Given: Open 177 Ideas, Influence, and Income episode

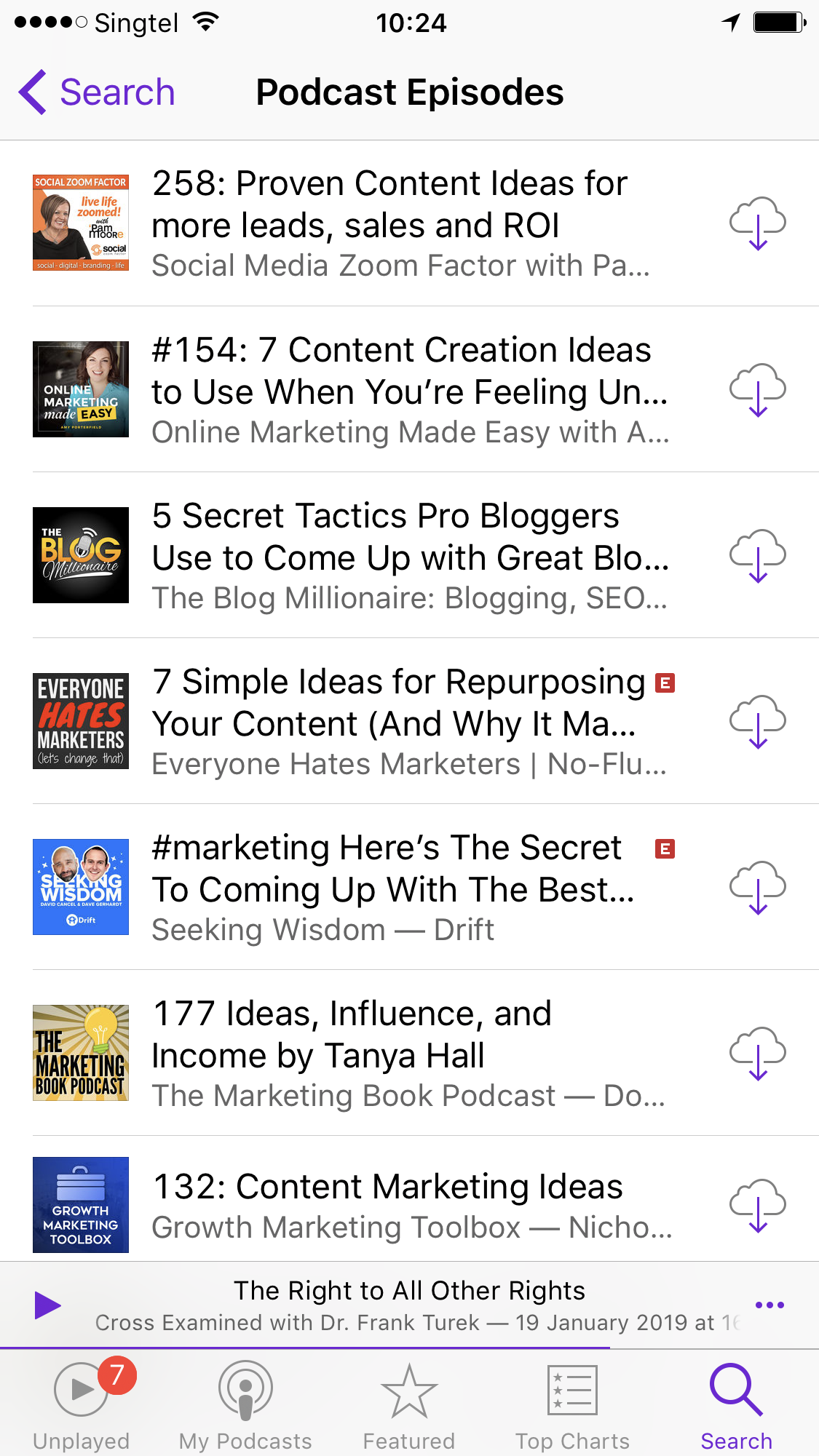Looking at the screenshot, I should click(x=409, y=1053).
